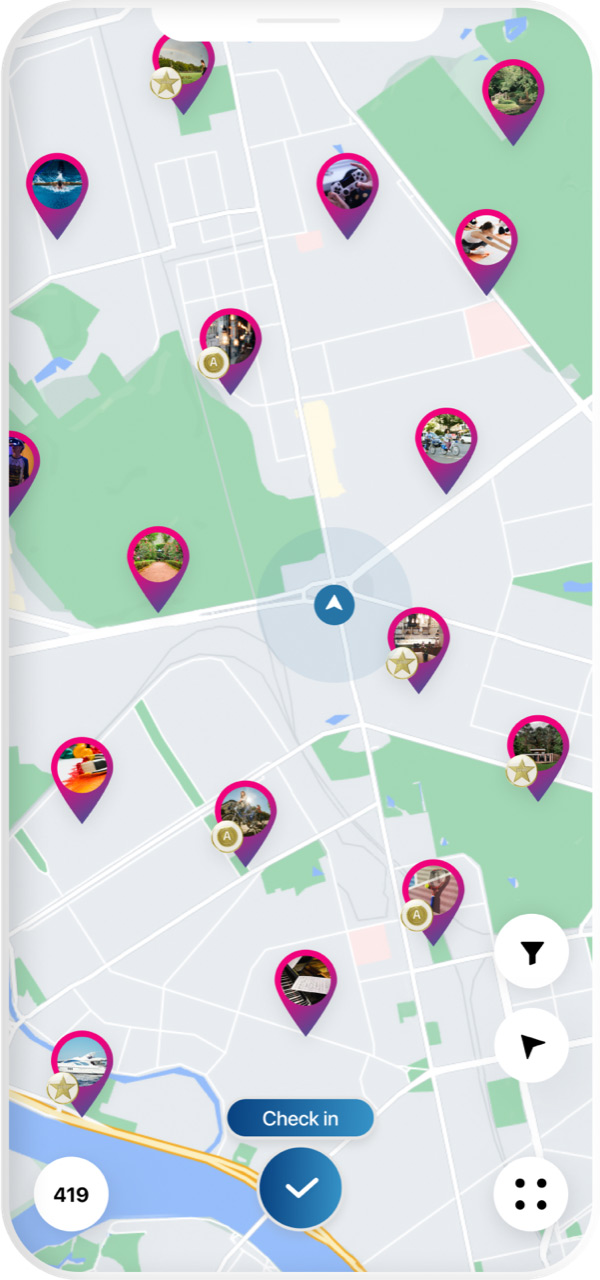Recenter map with the location arrow button
The height and width of the screenshot is (1280, 600).
(x=531, y=1046)
